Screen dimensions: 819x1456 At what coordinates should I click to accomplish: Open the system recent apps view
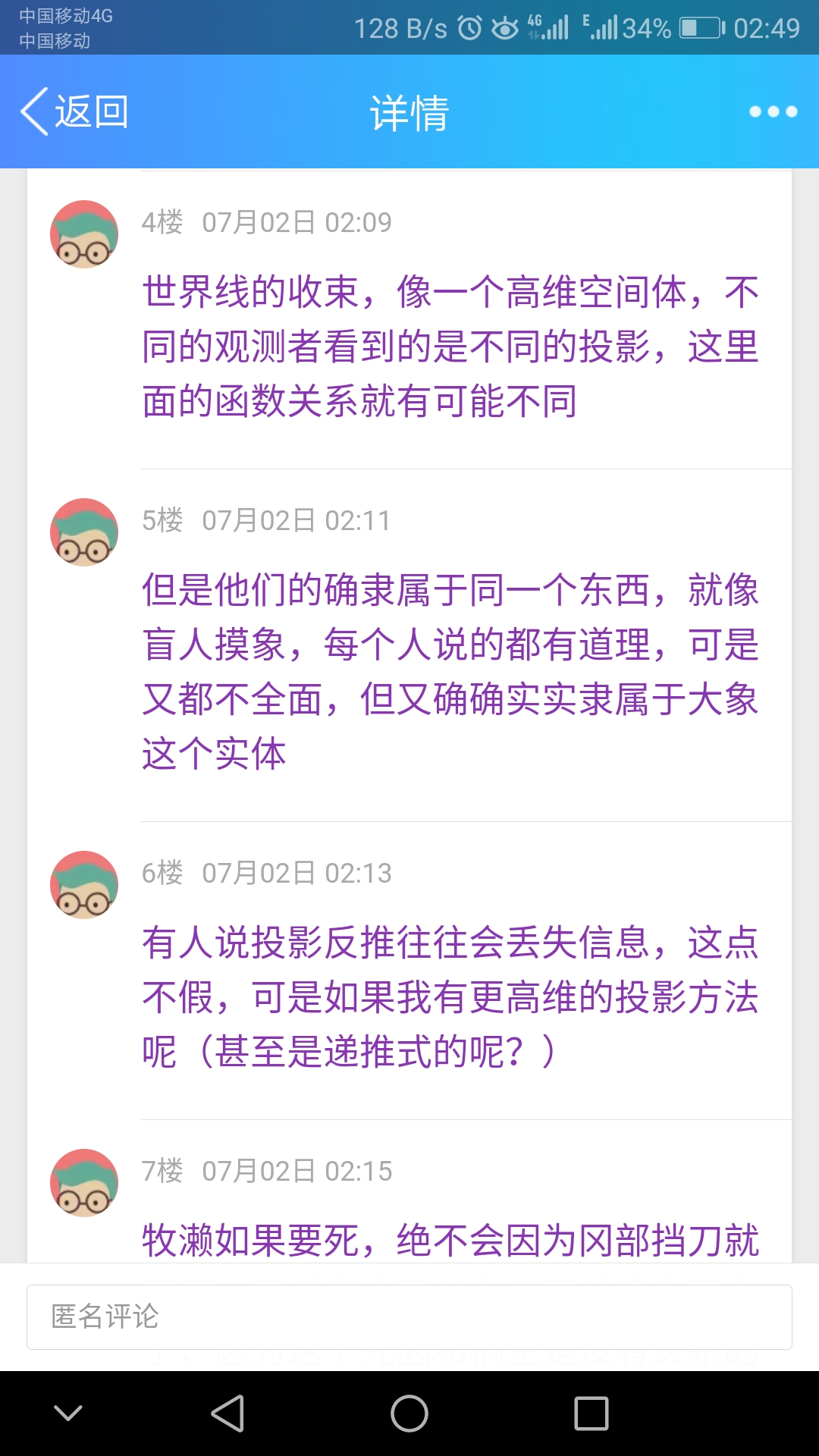coord(591,1414)
